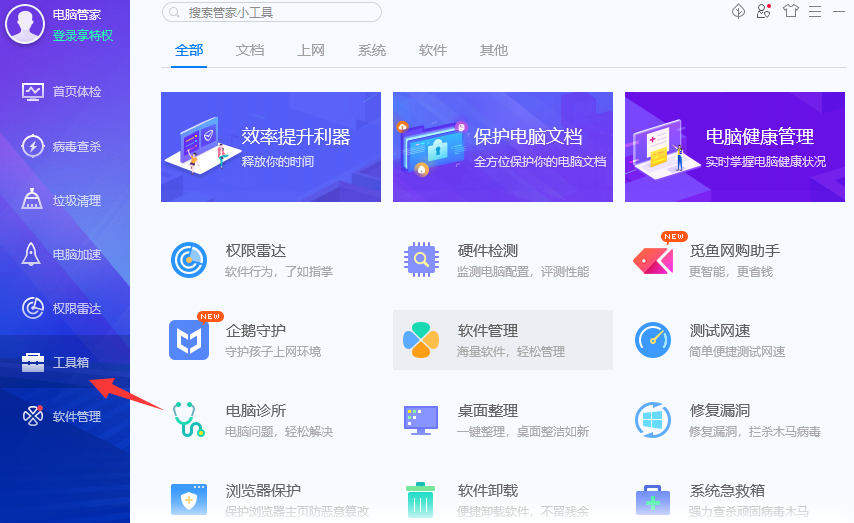Viewport: 854px width, 523px height.
Task: Open the 电脑诊所 tool
Action: tap(258, 420)
